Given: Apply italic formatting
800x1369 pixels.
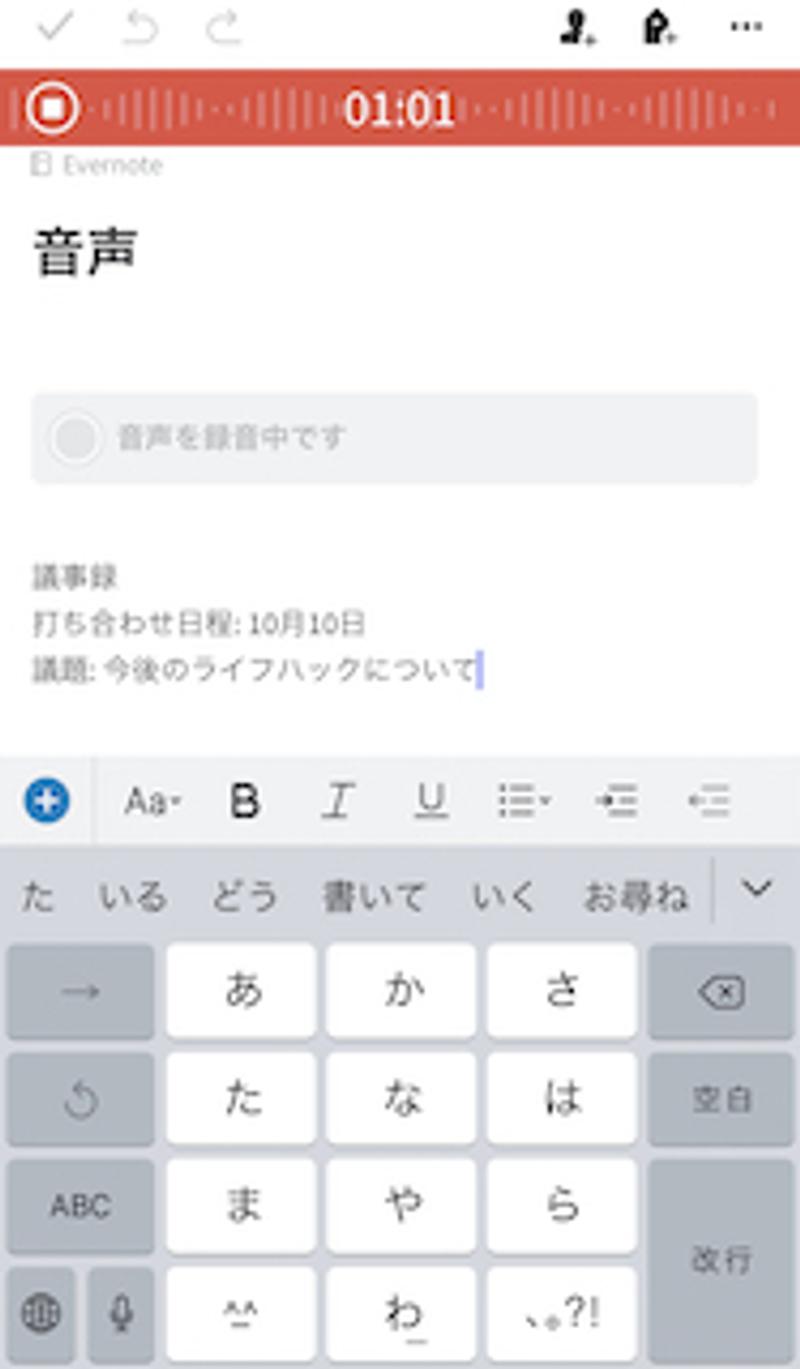Looking at the screenshot, I should click(x=338, y=801).
